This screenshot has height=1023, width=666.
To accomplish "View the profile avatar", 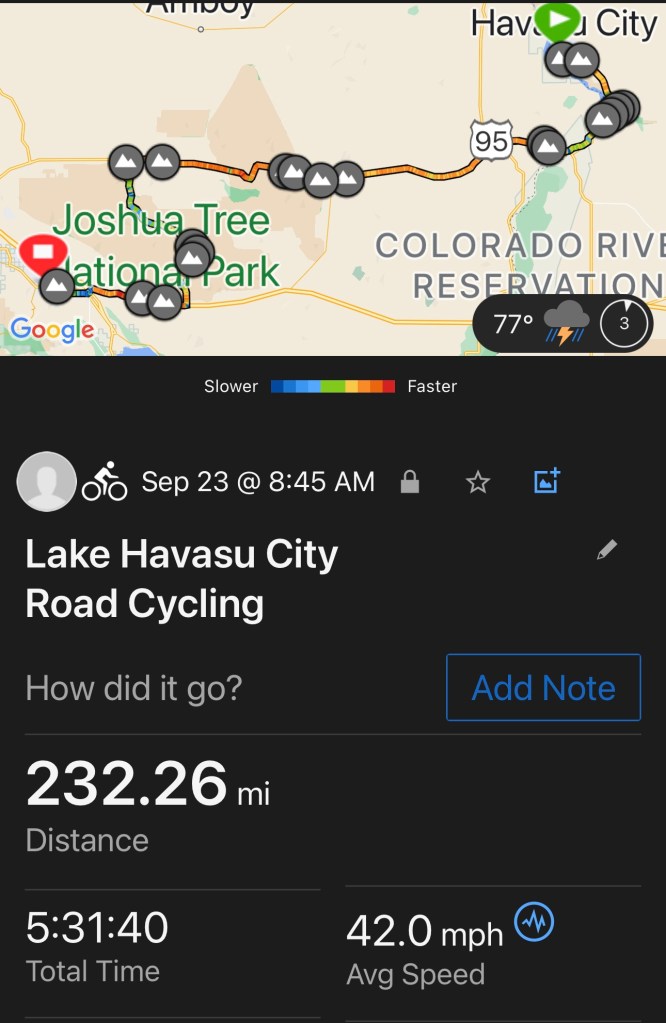I will [47, 482].
